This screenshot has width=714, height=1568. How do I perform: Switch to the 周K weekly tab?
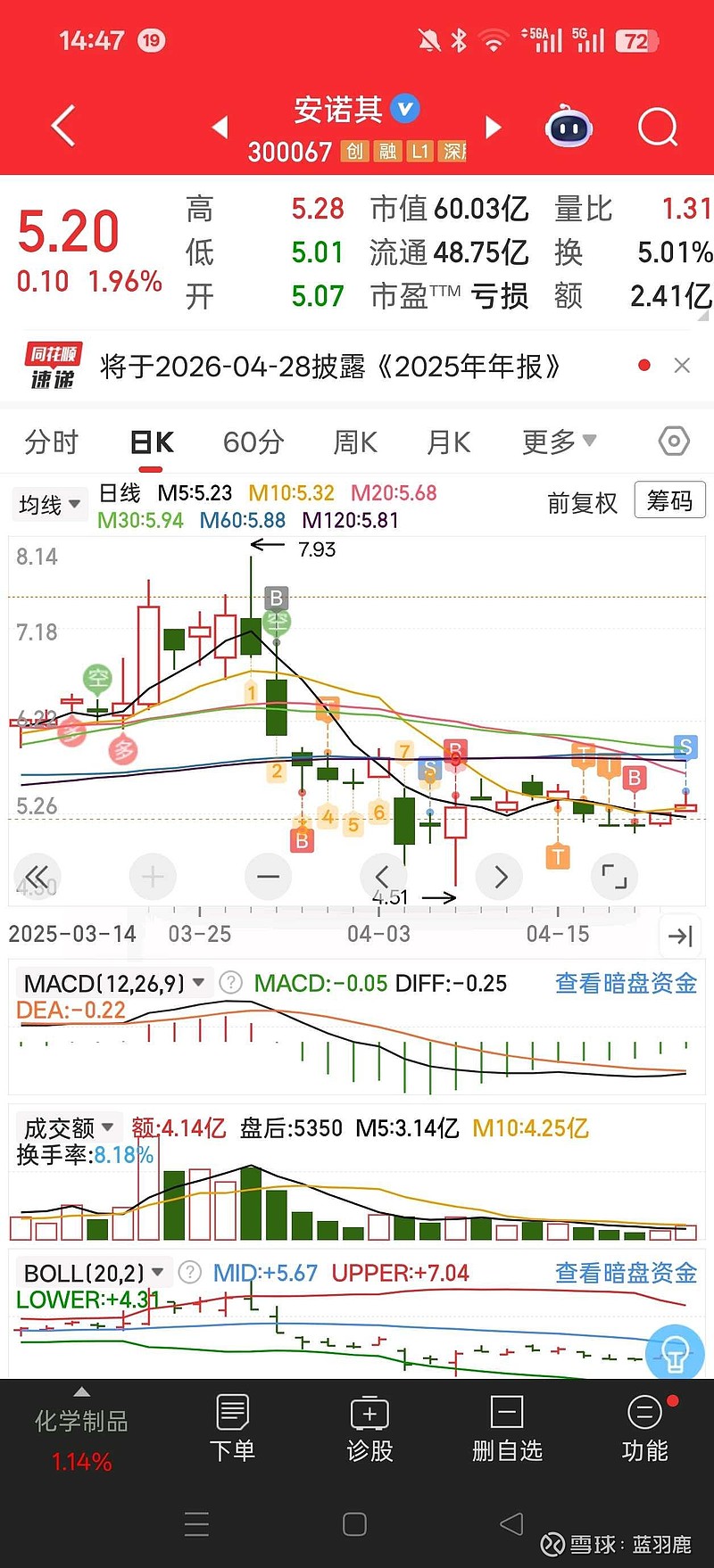[354, 441]
